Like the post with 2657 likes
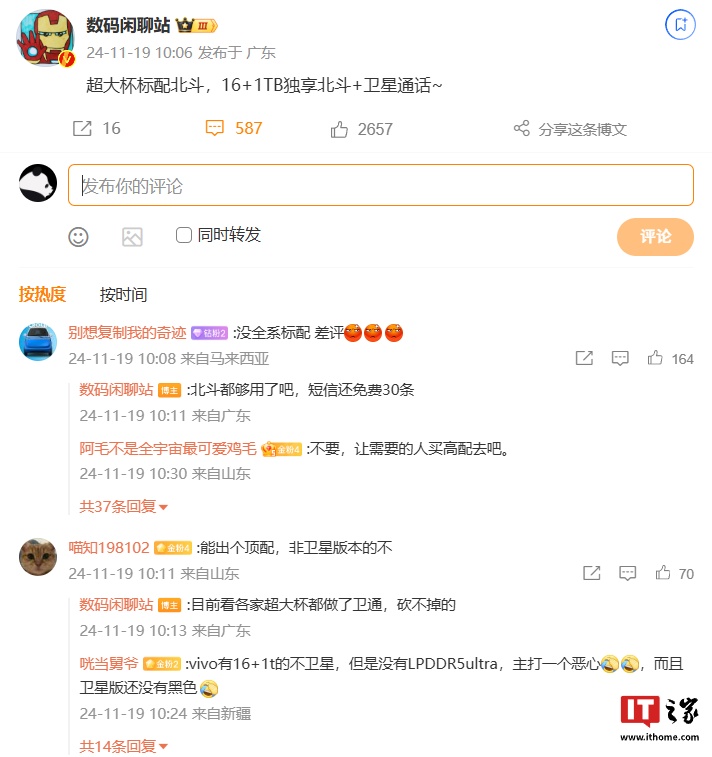The image size is (712, 757). 361,128
